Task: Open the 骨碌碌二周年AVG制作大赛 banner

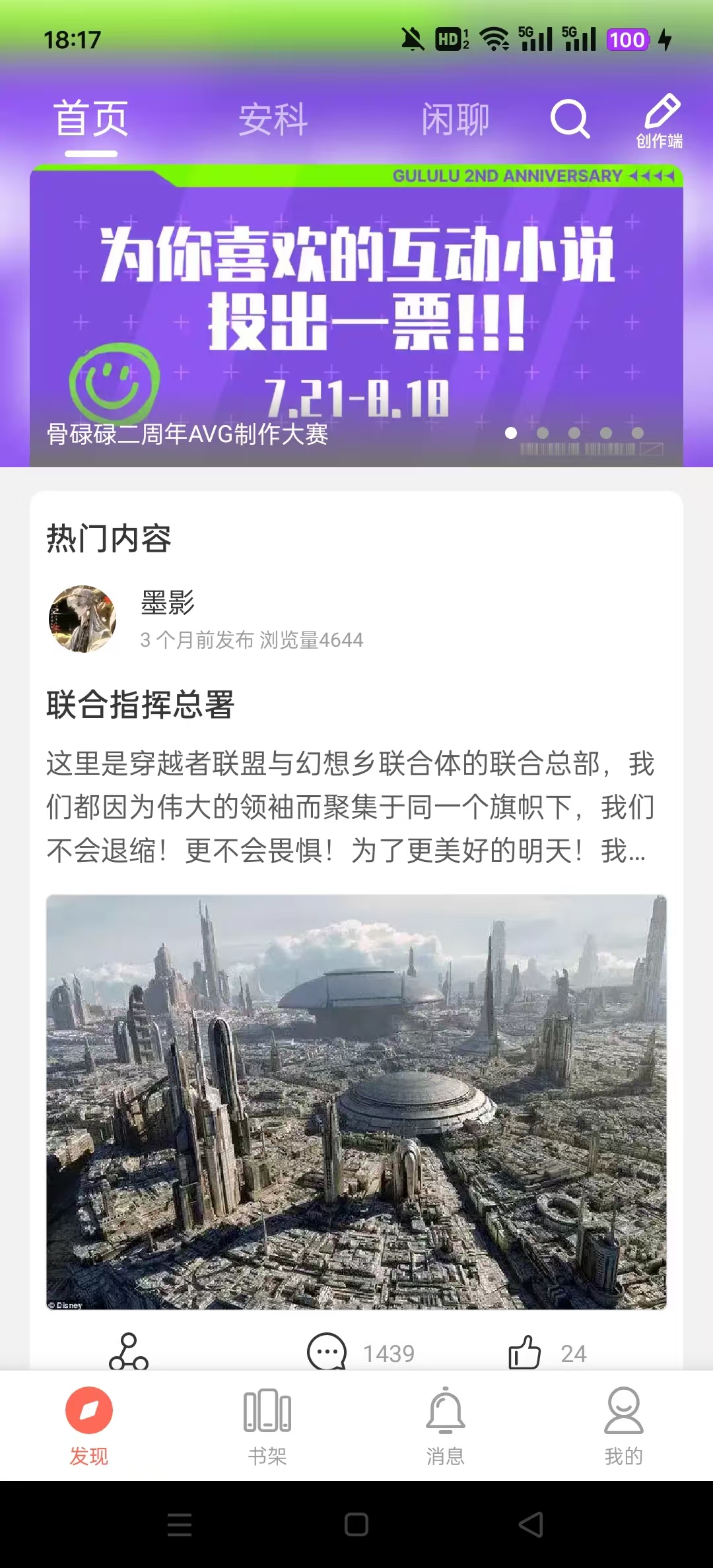Action: [356, 317]
